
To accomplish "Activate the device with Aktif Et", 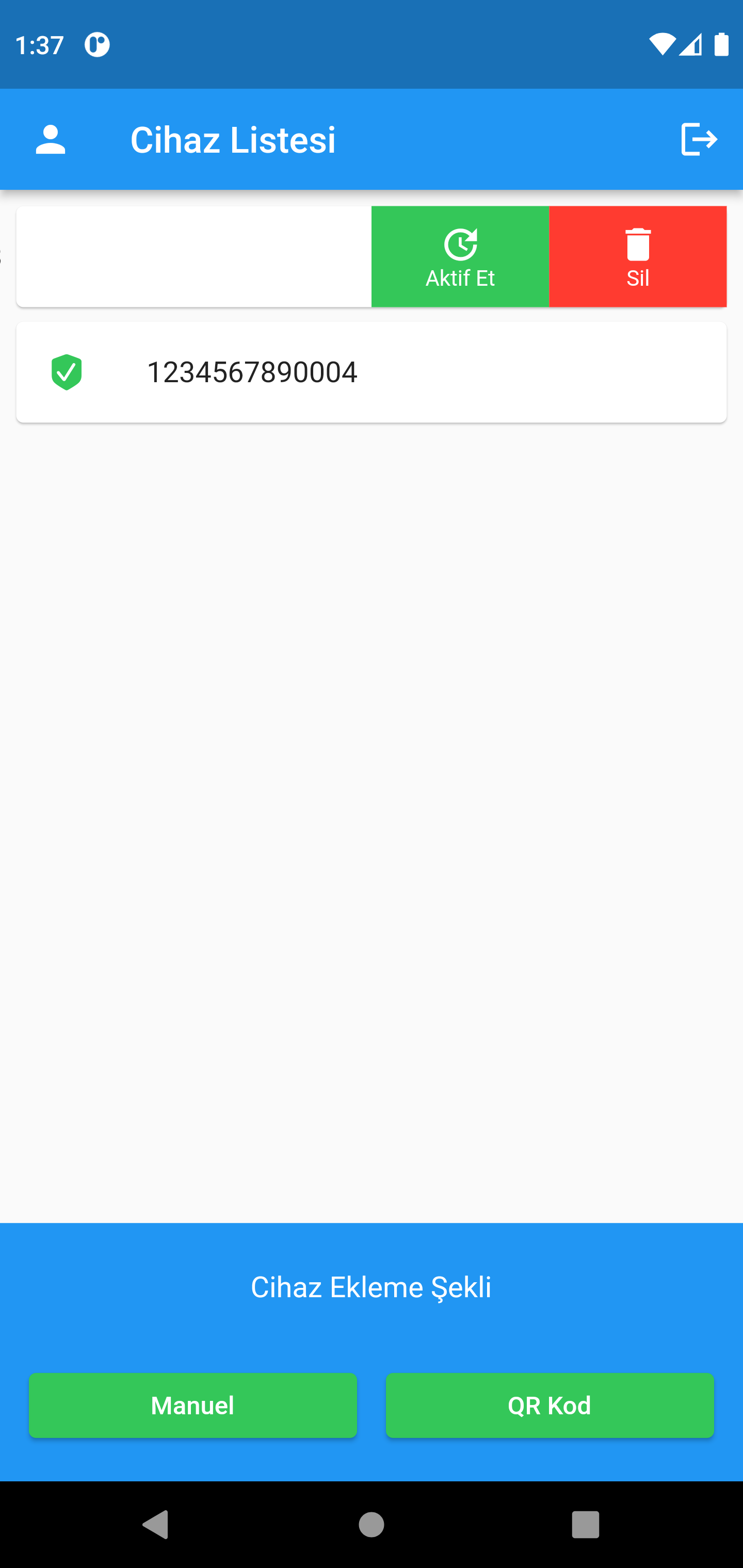I will (460, 257).
